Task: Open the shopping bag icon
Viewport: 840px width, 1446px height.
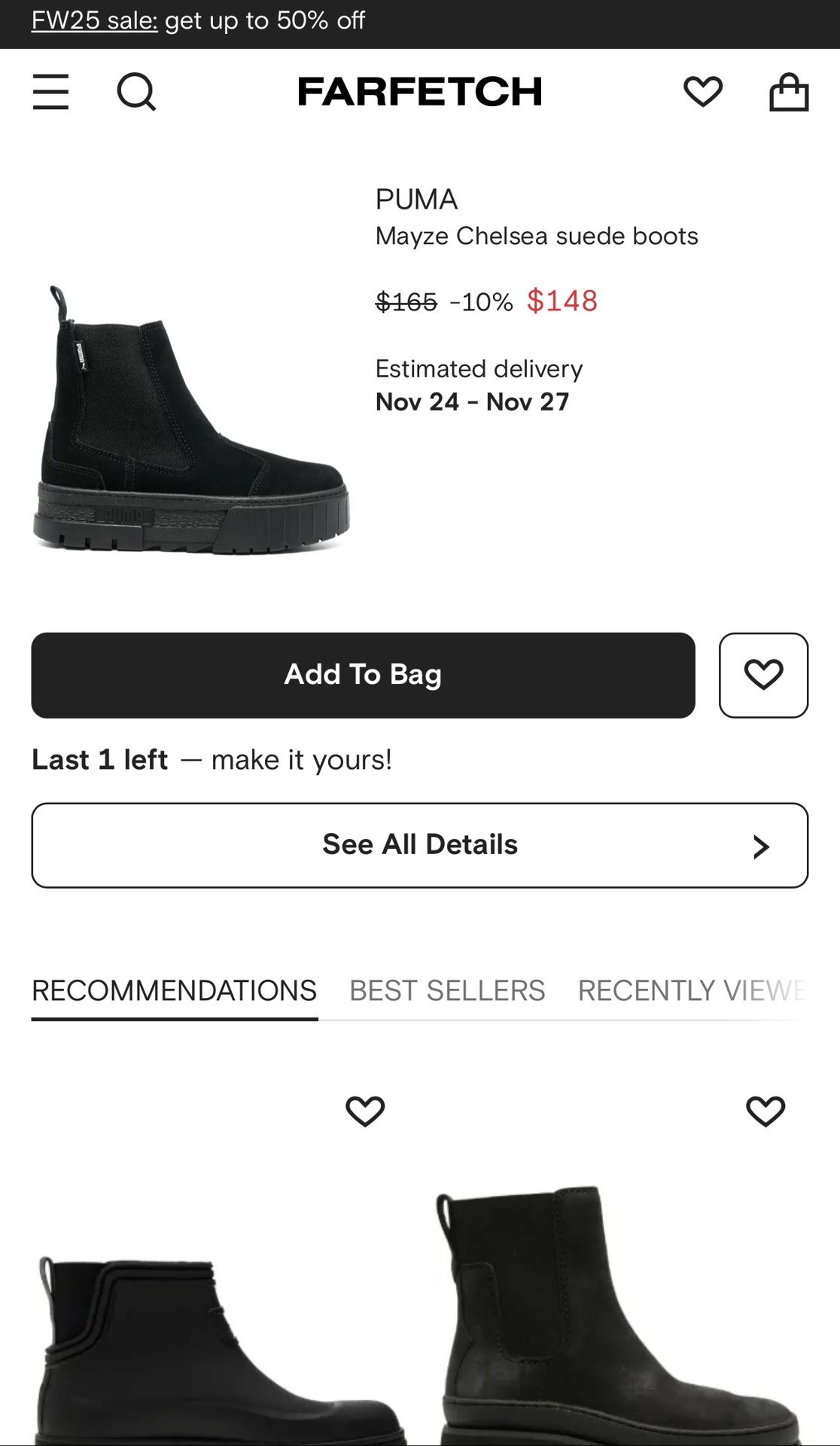Action: 789,92
